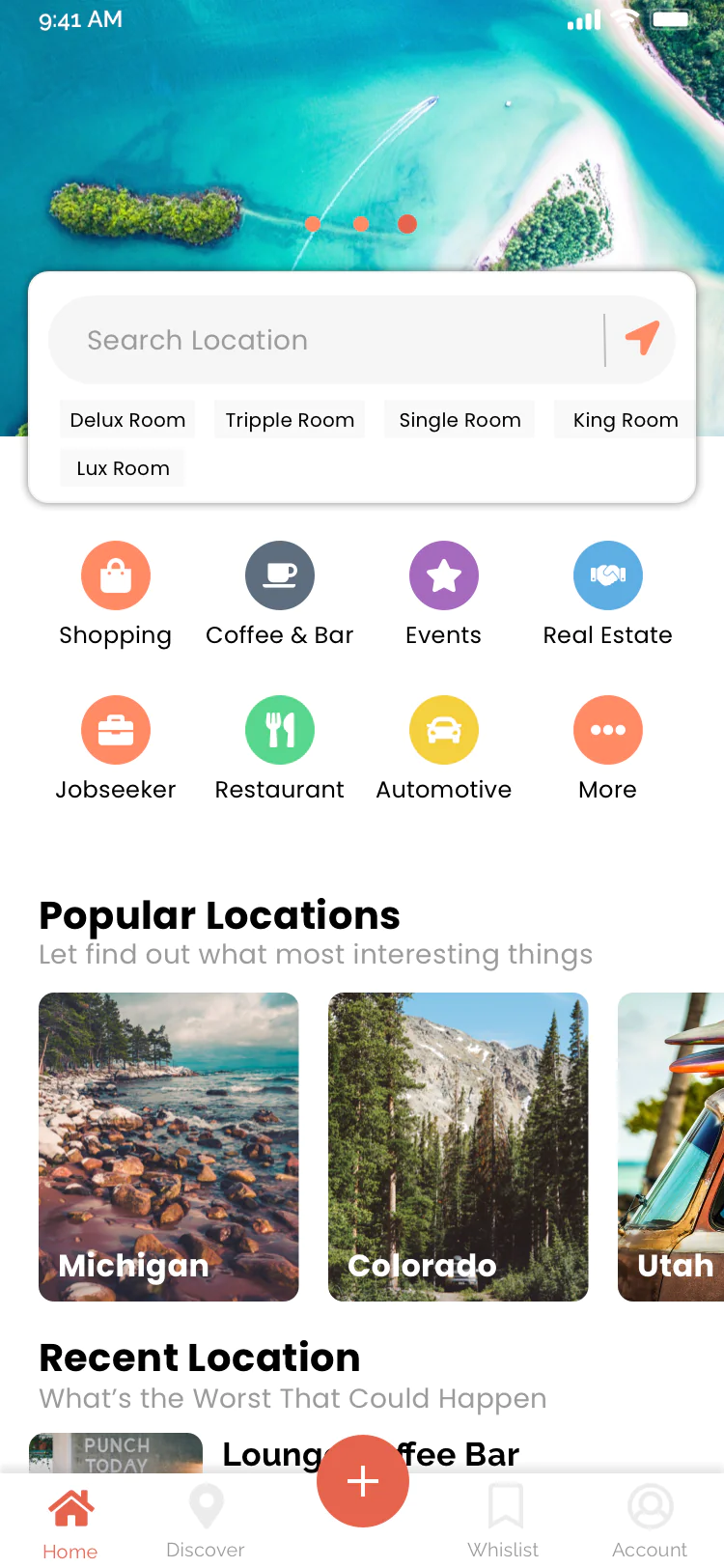Viewport: 724px width, 1568px height.
Task: Open the Colorado location card
Action: pyautogui.click(x=458, y=1146)
